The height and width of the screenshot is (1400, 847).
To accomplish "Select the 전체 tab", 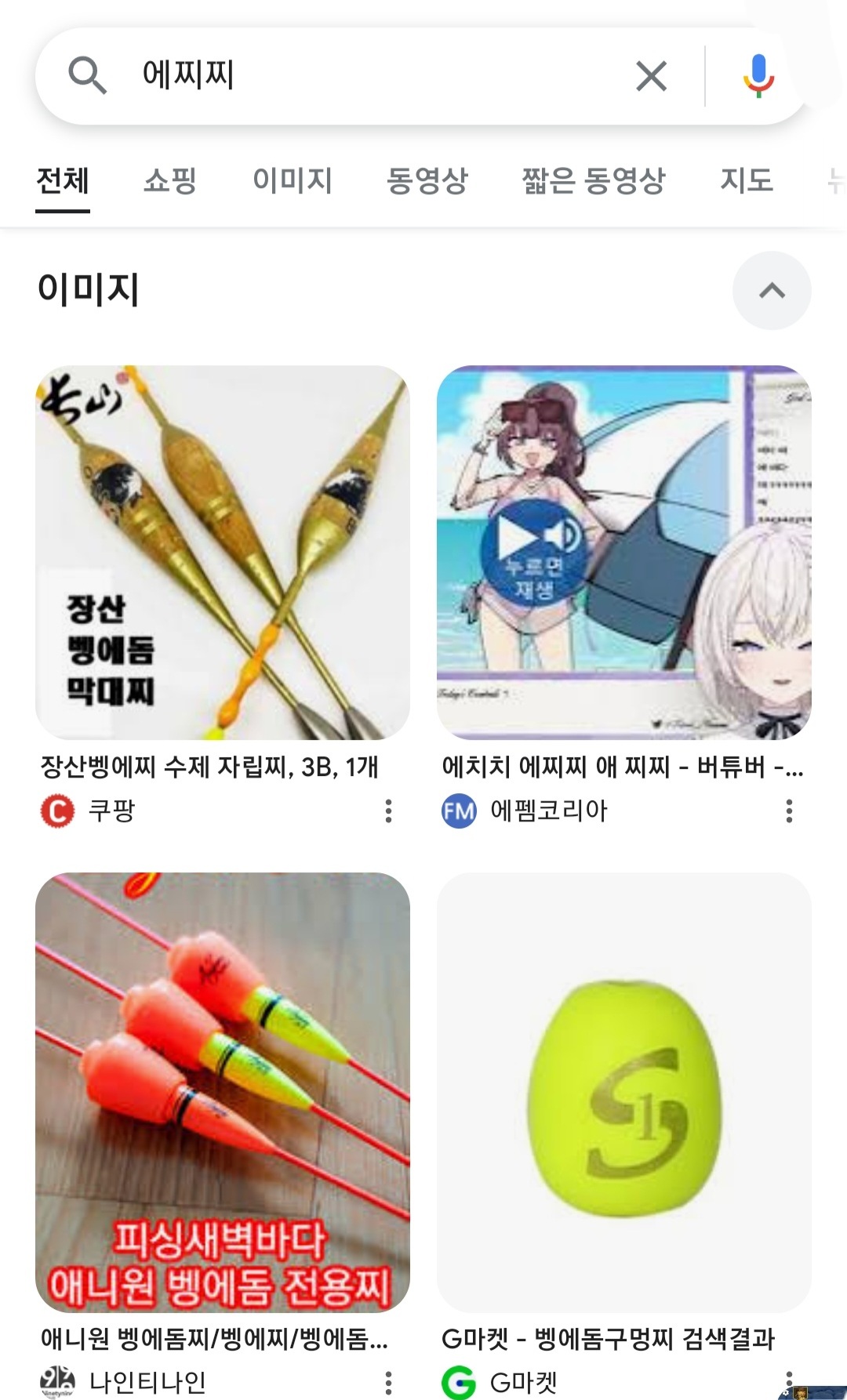I will (63, 181).
